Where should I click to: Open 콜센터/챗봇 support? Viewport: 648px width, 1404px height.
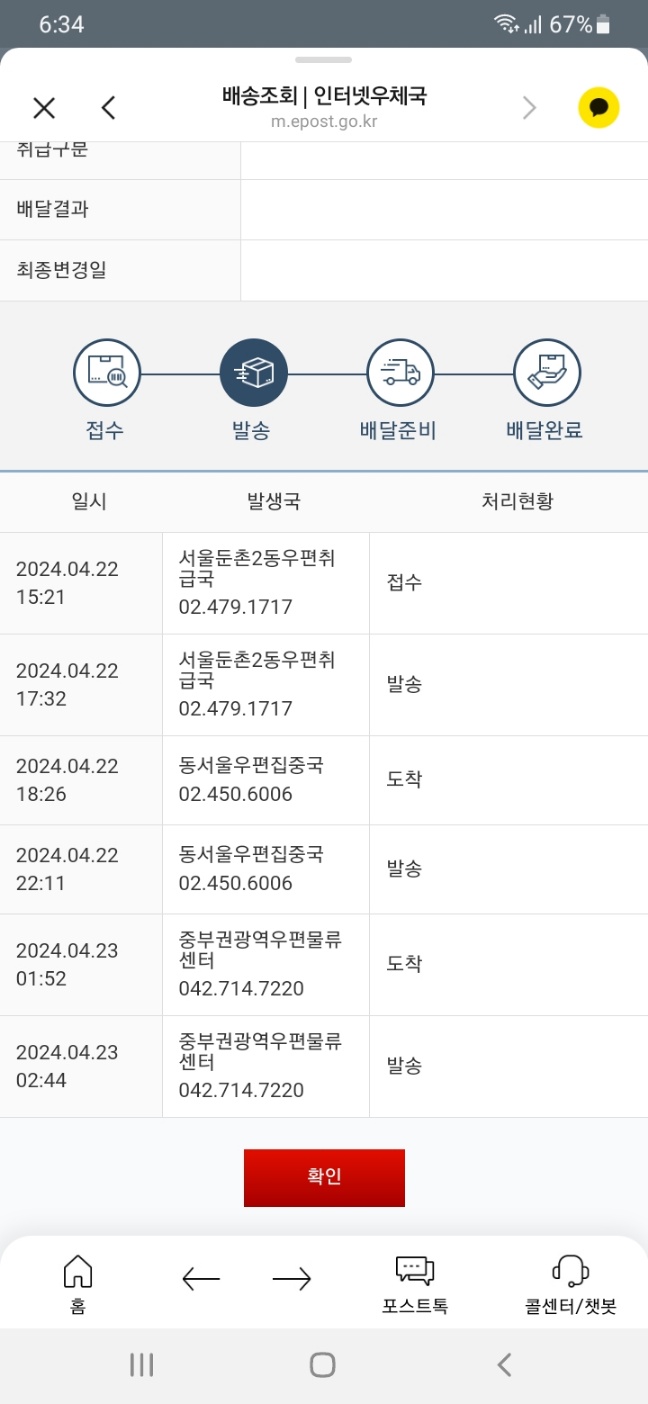tap(571, 1285)
